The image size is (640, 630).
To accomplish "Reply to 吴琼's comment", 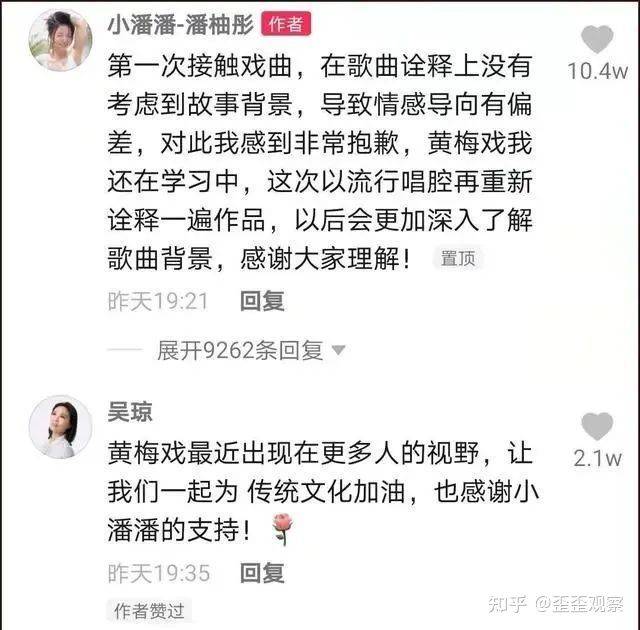I will click(262, 572).
